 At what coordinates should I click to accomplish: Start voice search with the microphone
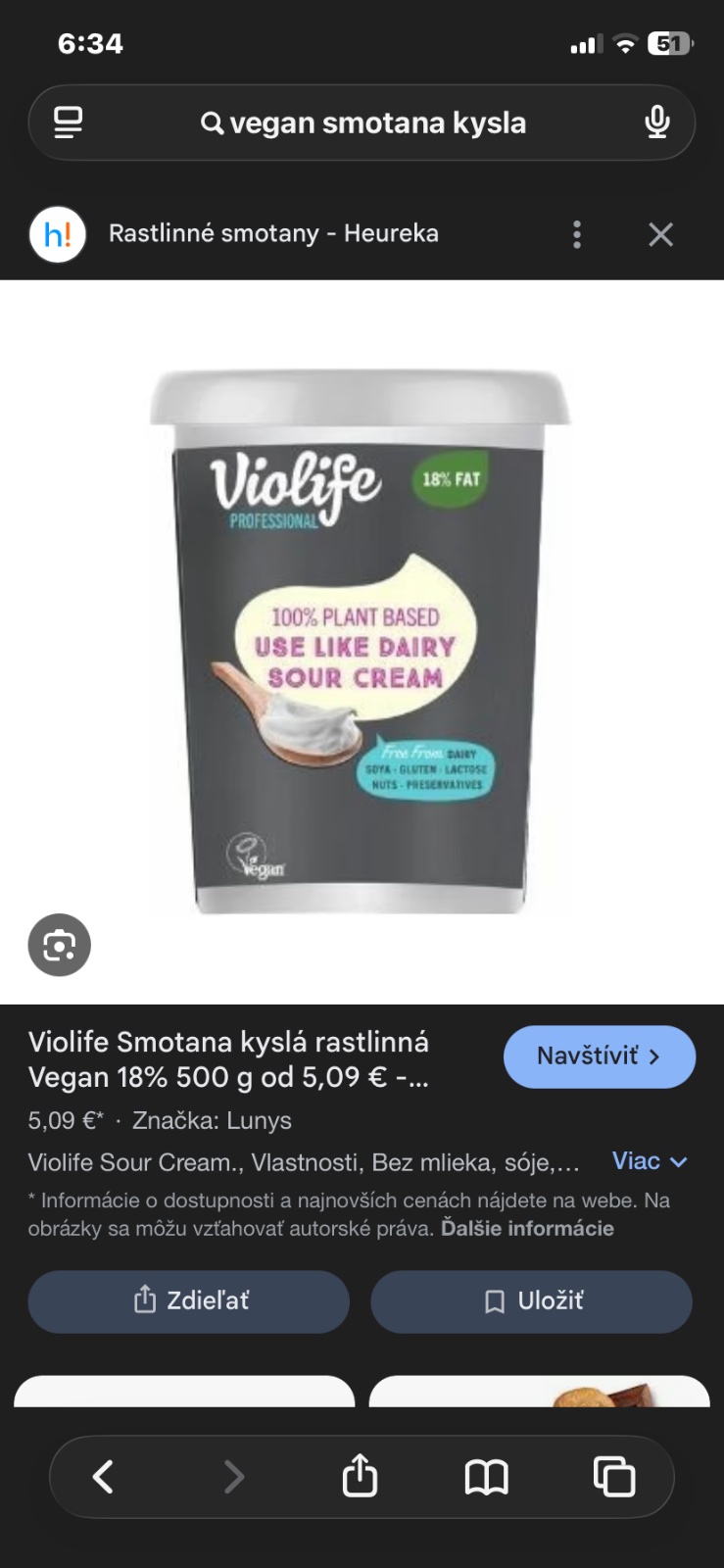click(656, 122)
